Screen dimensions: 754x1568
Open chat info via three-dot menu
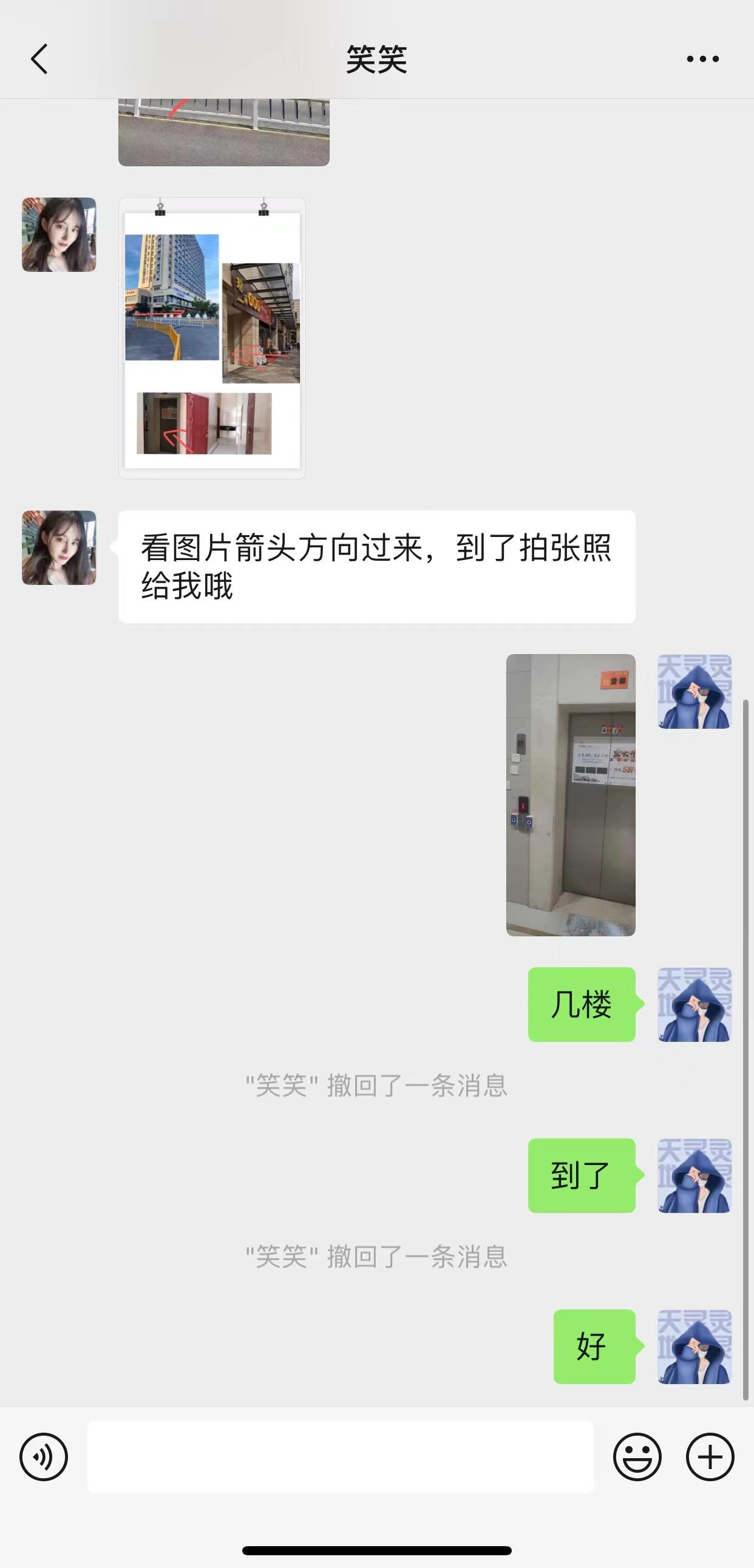click(702, 59)
